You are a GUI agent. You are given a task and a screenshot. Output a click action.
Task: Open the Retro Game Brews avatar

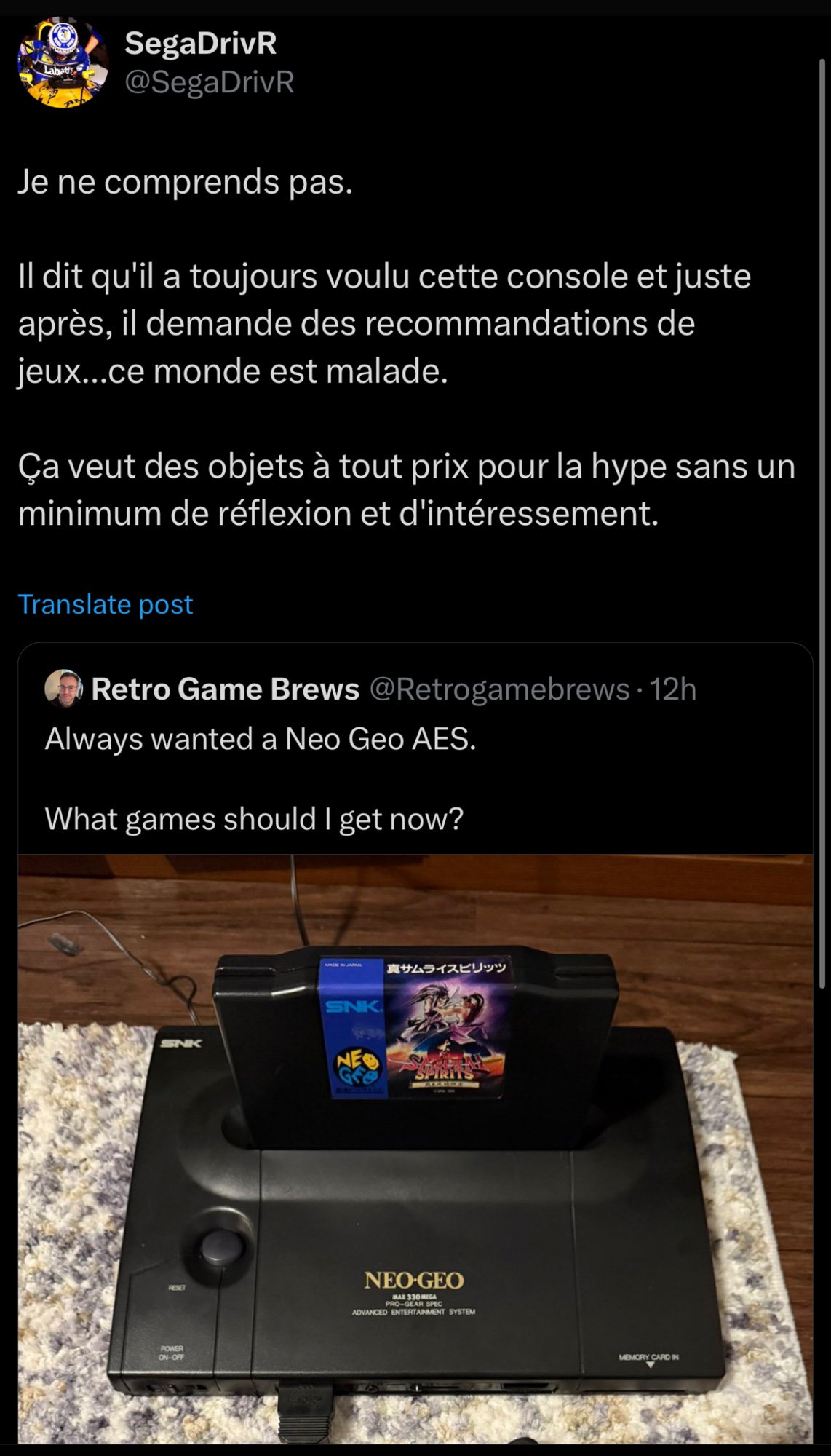63,689
